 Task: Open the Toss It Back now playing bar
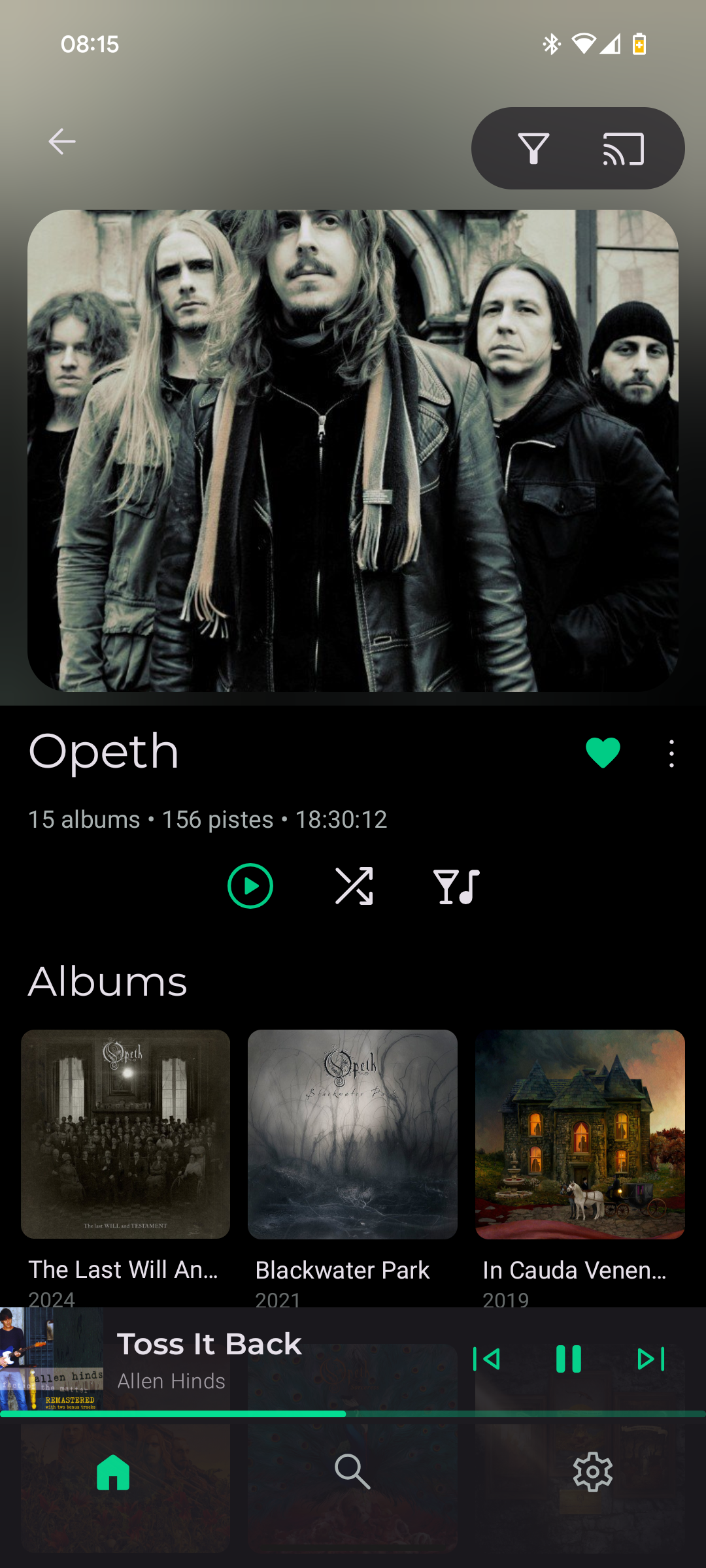point(261,1359)
